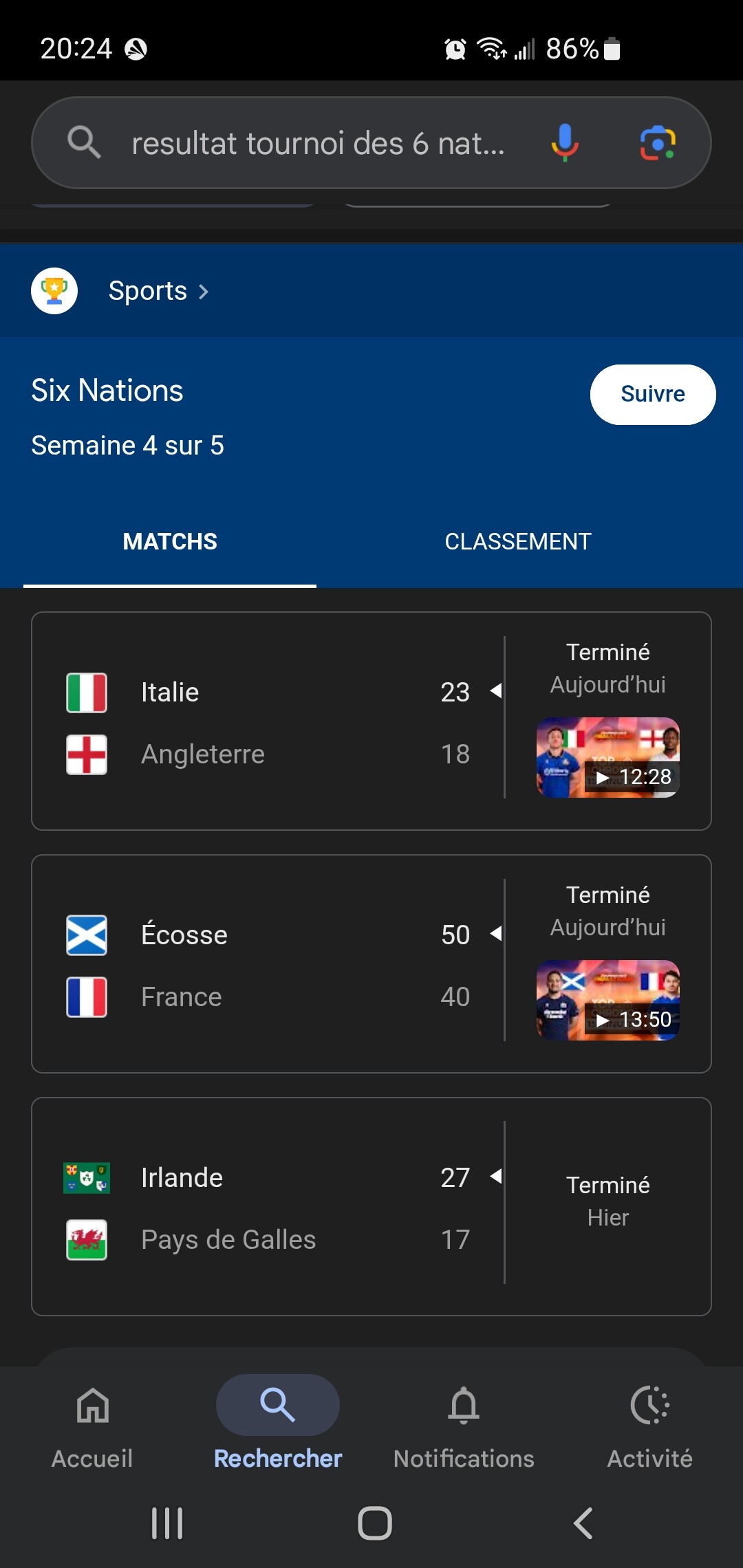Open Google Lens camera search
Screen dimensions: 743x1568
pos(658,143)
